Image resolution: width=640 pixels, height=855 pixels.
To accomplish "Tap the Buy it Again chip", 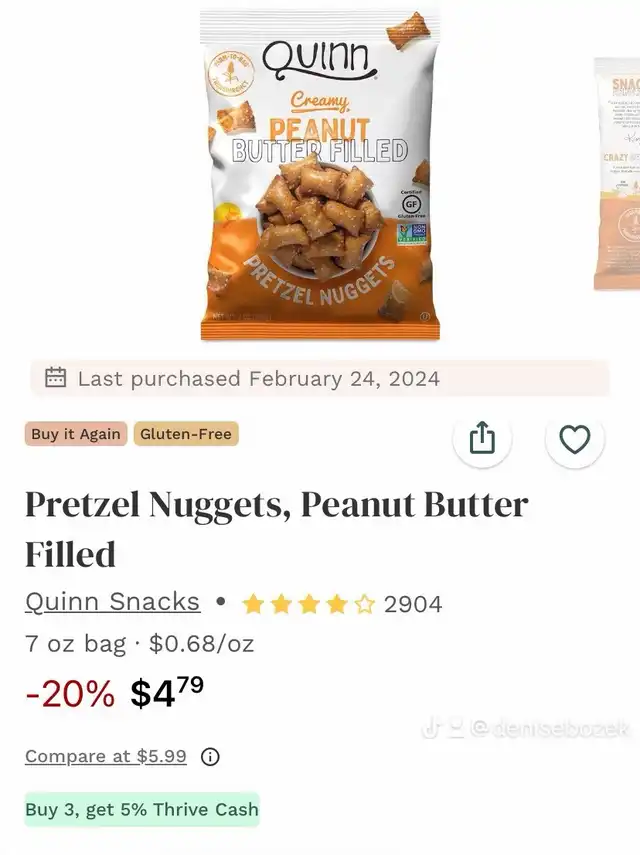I will coord(76,434).
